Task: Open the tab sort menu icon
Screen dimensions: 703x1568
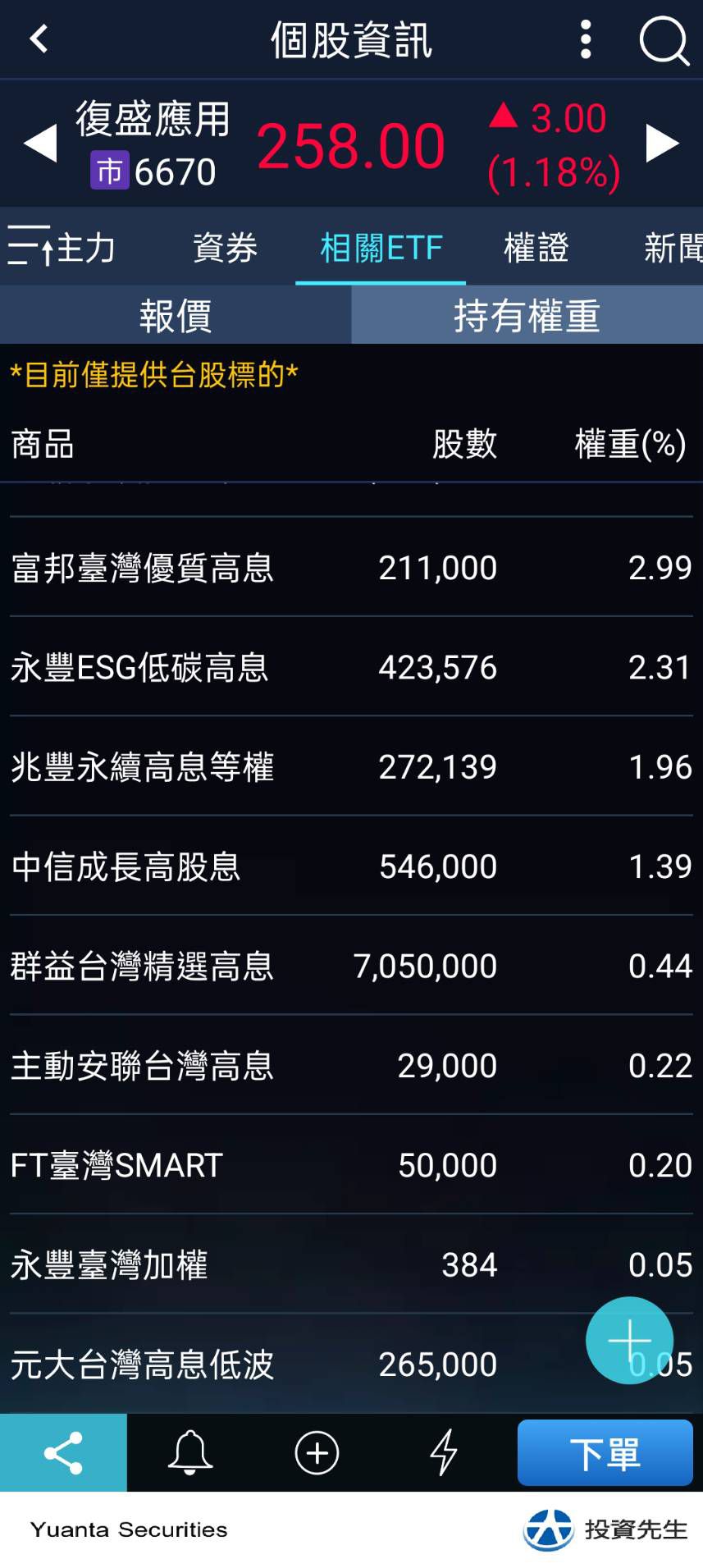Action: pos(30,246)
